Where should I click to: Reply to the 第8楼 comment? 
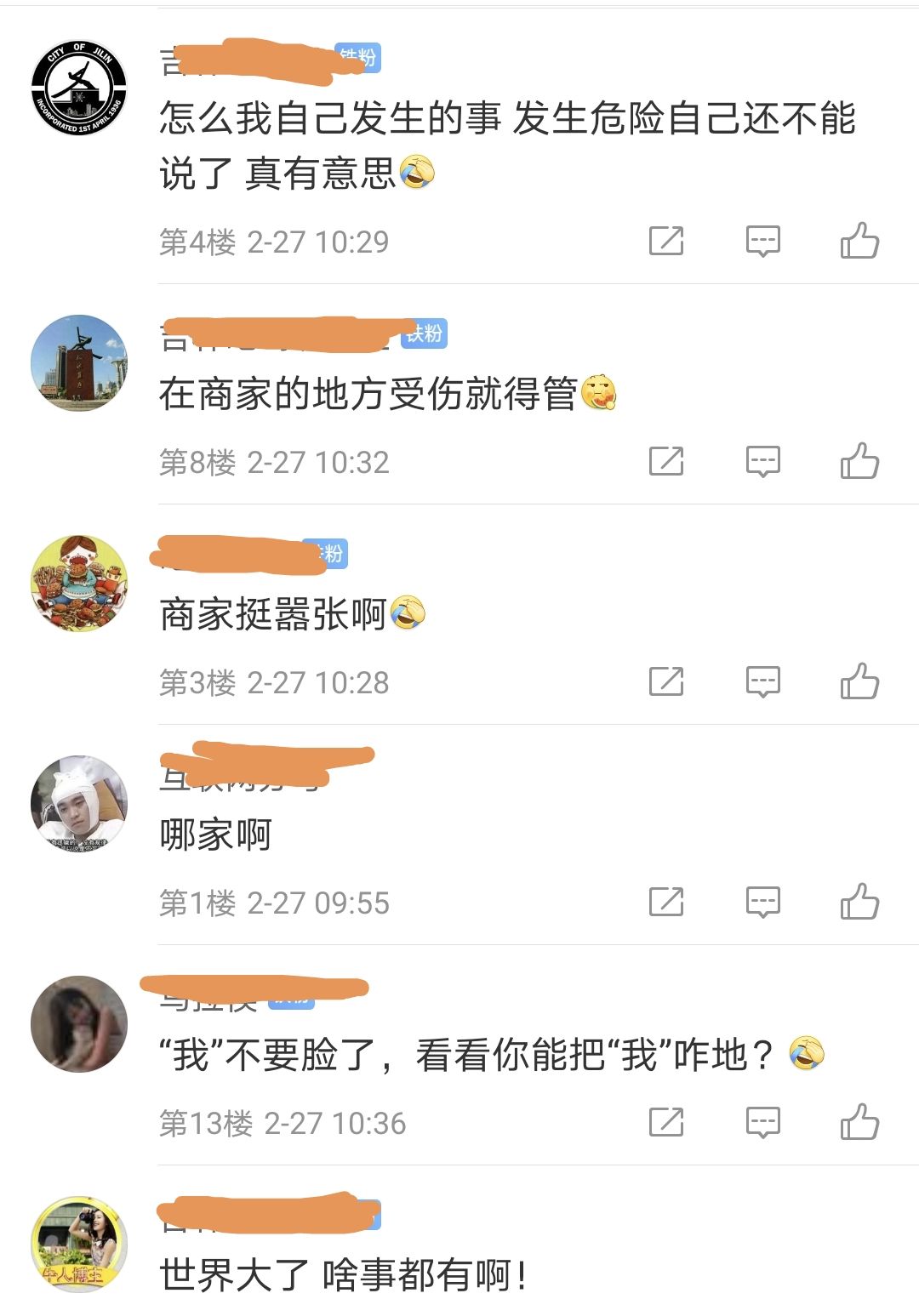[x=762, y=461]
